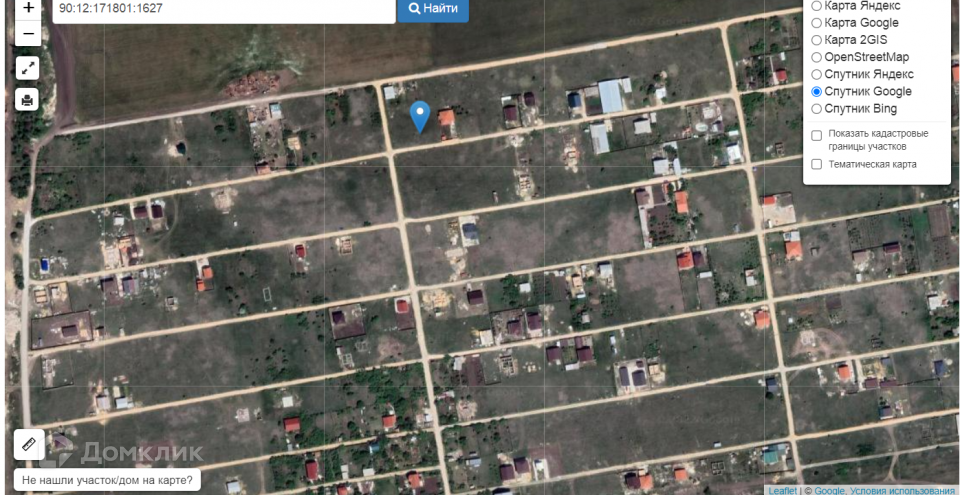This screenshot has height=495, width=960.
Task: Tap the cadastral number search field
Action: pyautogui.click(x=222, y=9)
